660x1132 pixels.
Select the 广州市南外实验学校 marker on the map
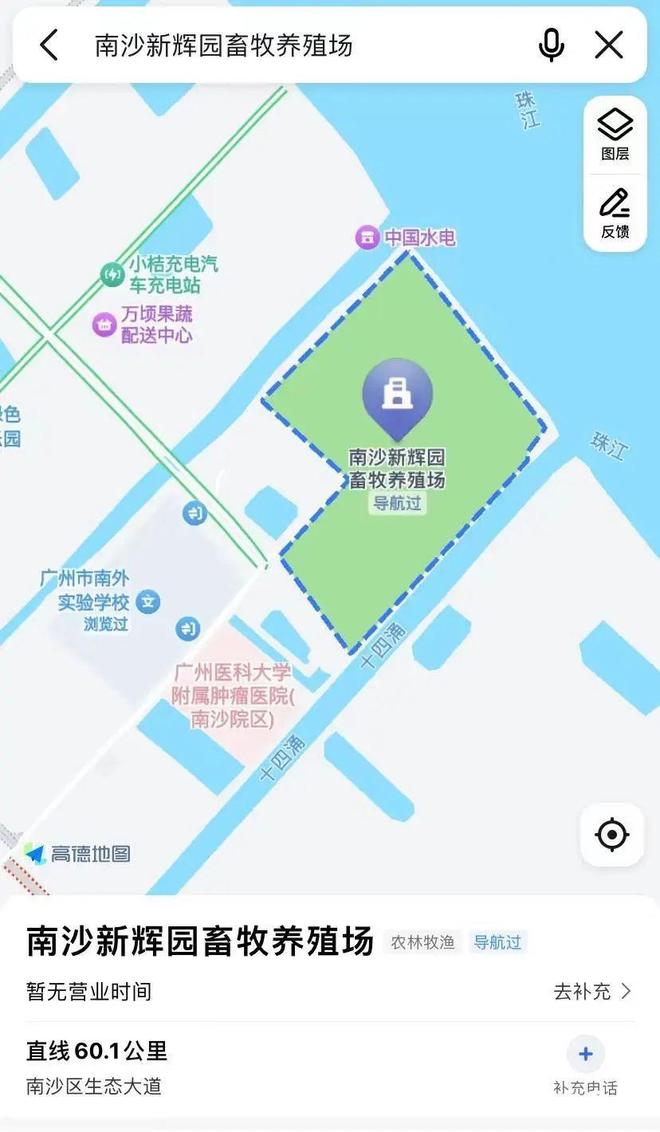(x=149, y=602)
